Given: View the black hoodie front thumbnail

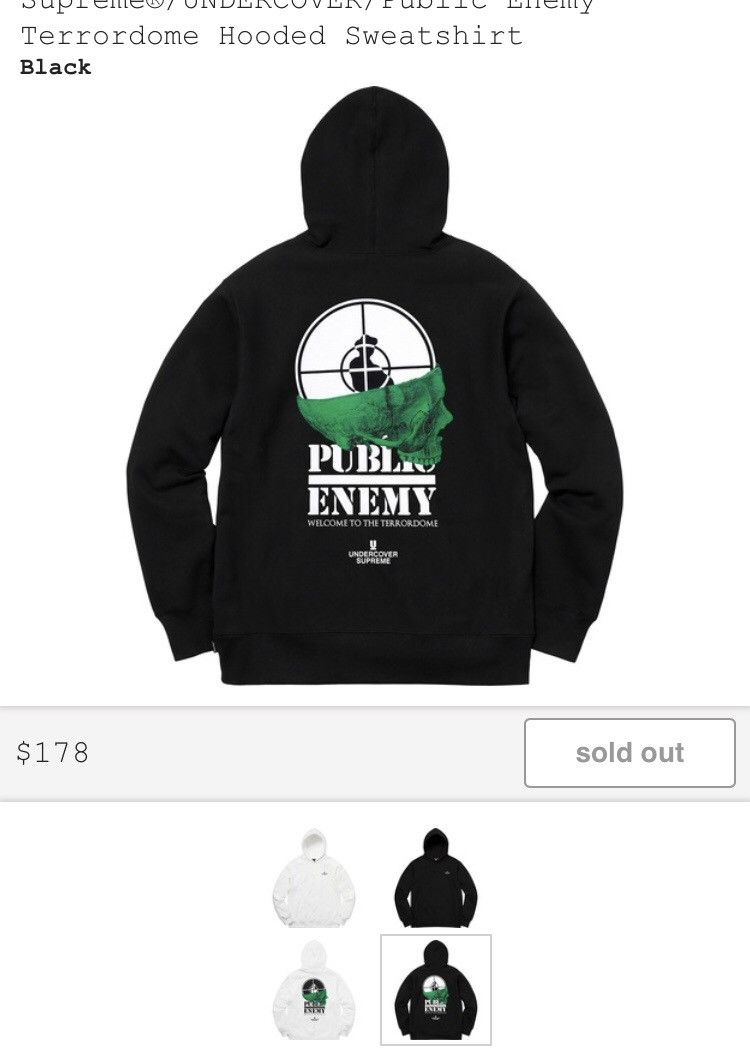Looking at the screenshot, I should pos(436,877).
